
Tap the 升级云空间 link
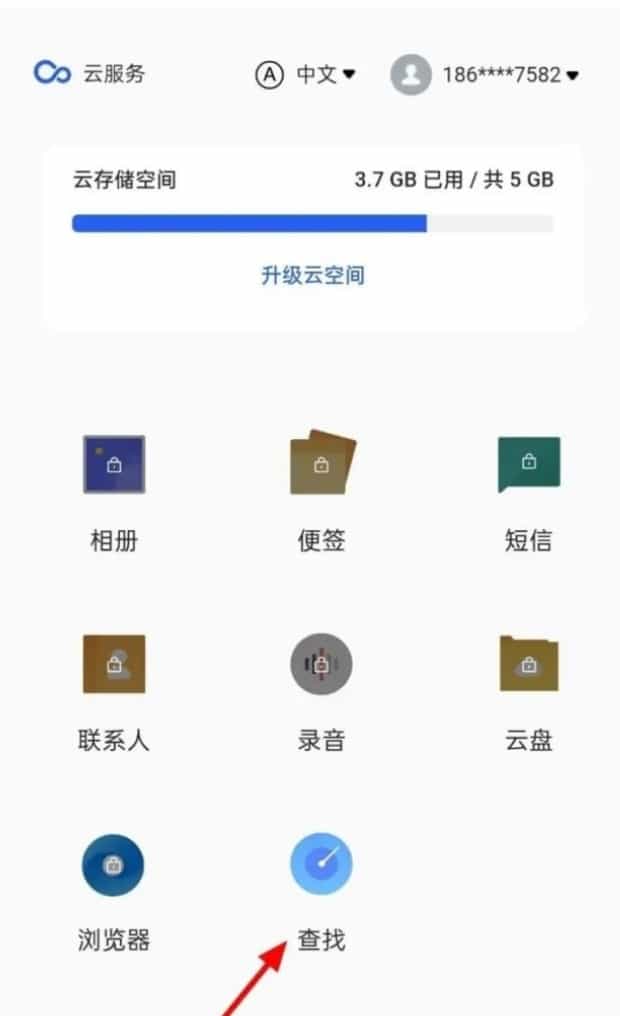(313, 276)
